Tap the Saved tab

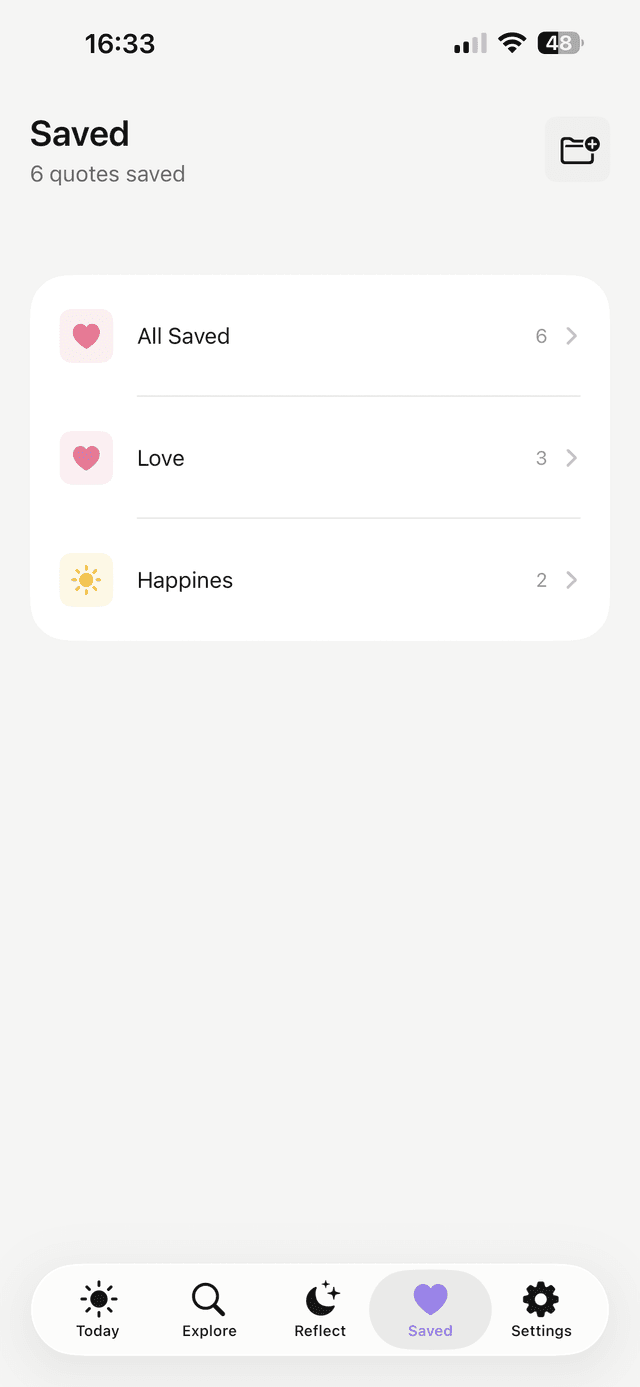[430, 1309]
